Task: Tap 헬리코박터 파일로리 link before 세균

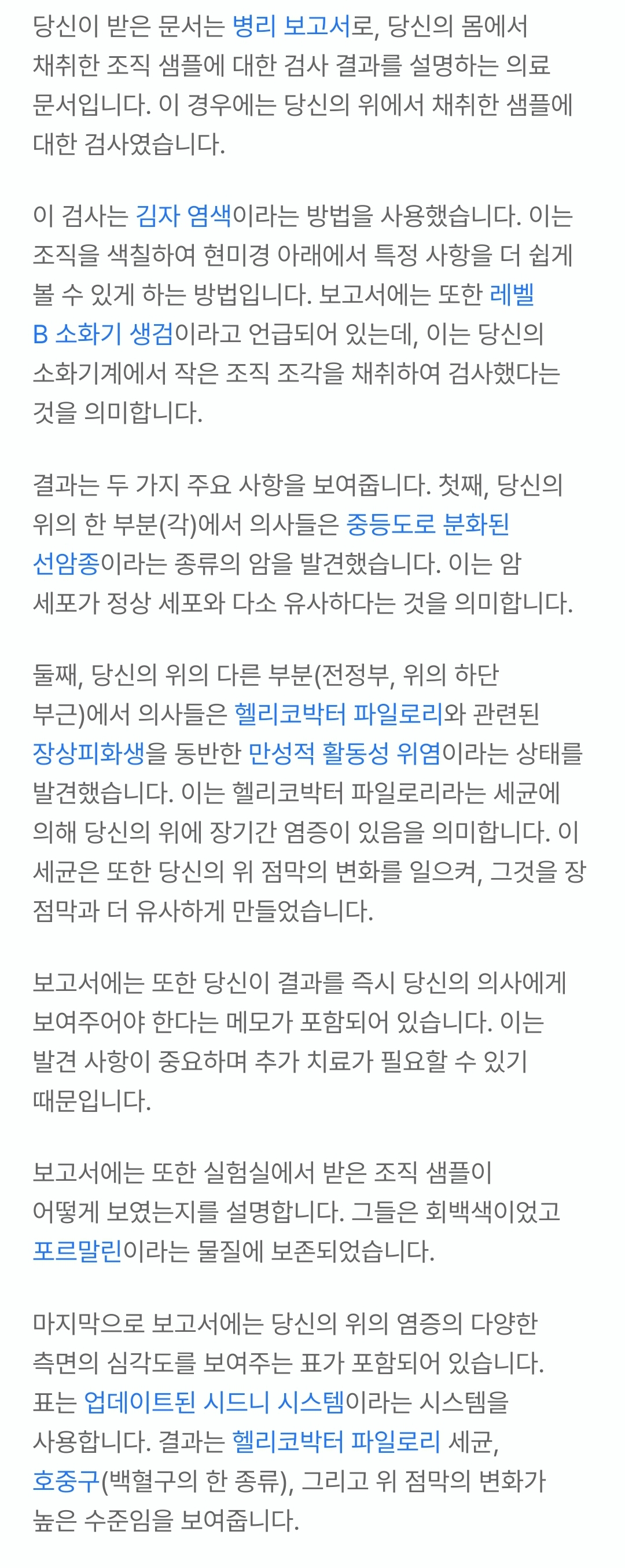Action: point(337,1441)
